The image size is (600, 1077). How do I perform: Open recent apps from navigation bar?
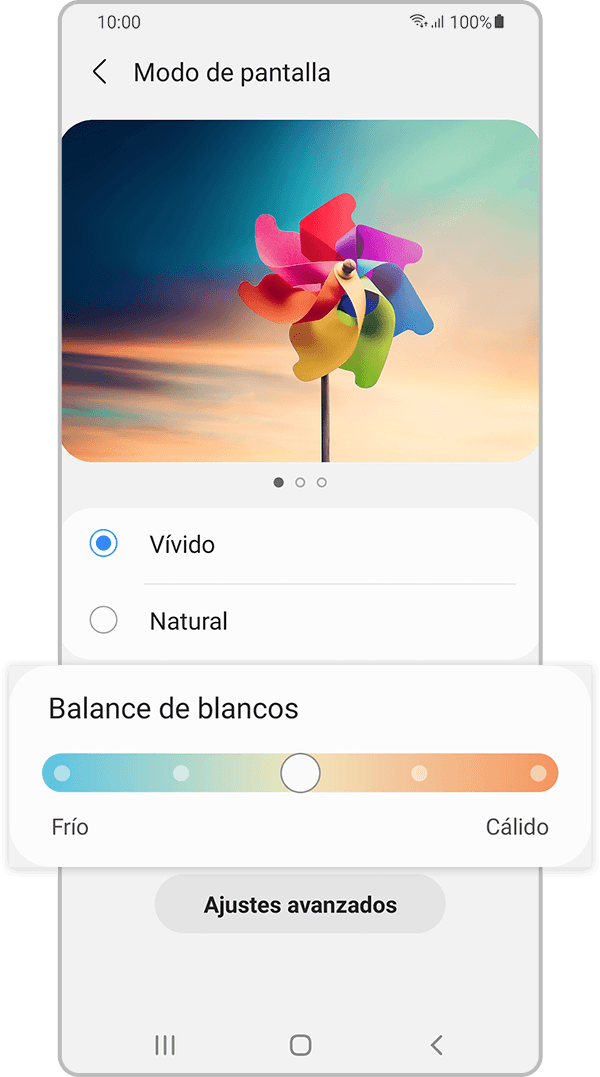click(x=165, y=1045)
